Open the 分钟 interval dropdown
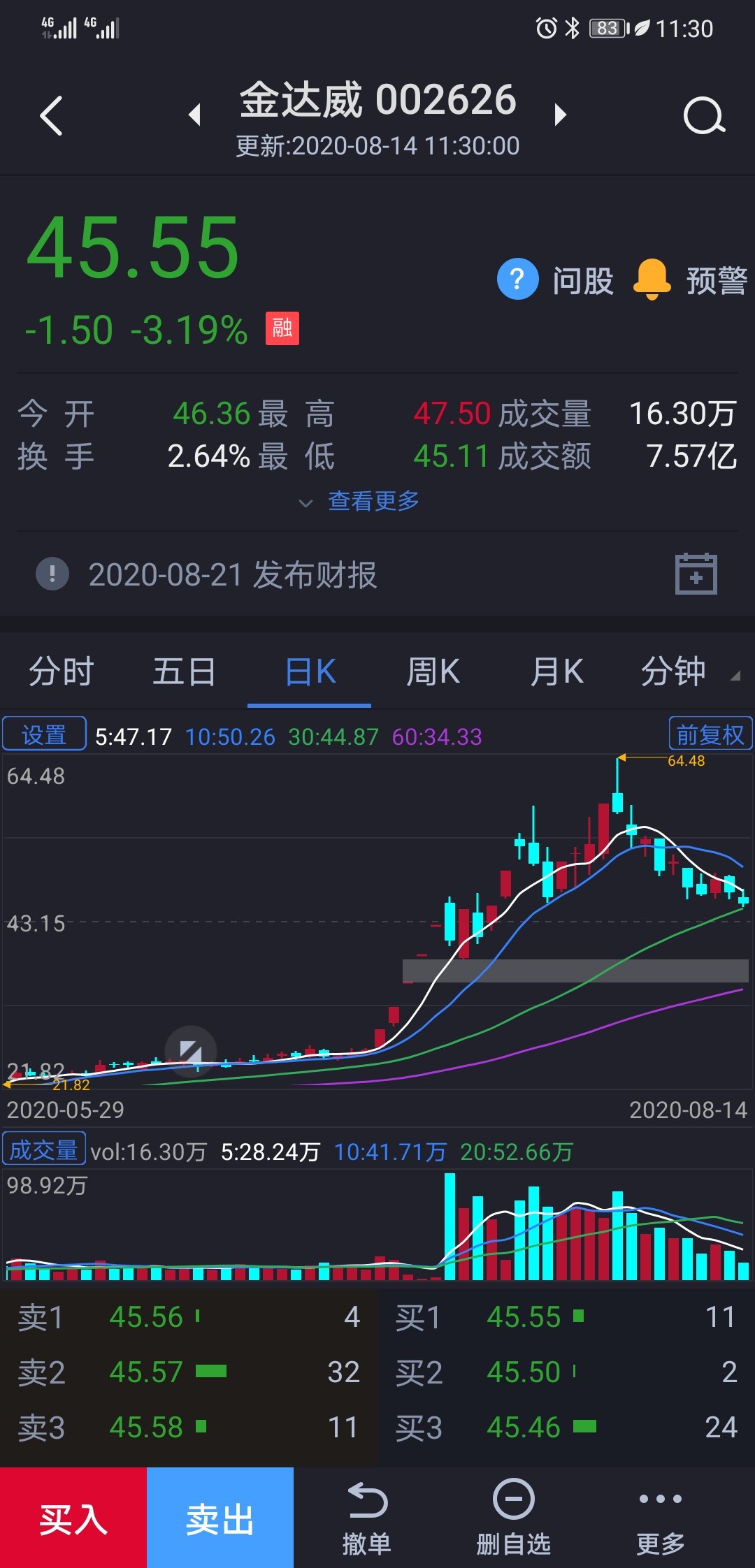 pyautogui.click(x=689, y=672)
